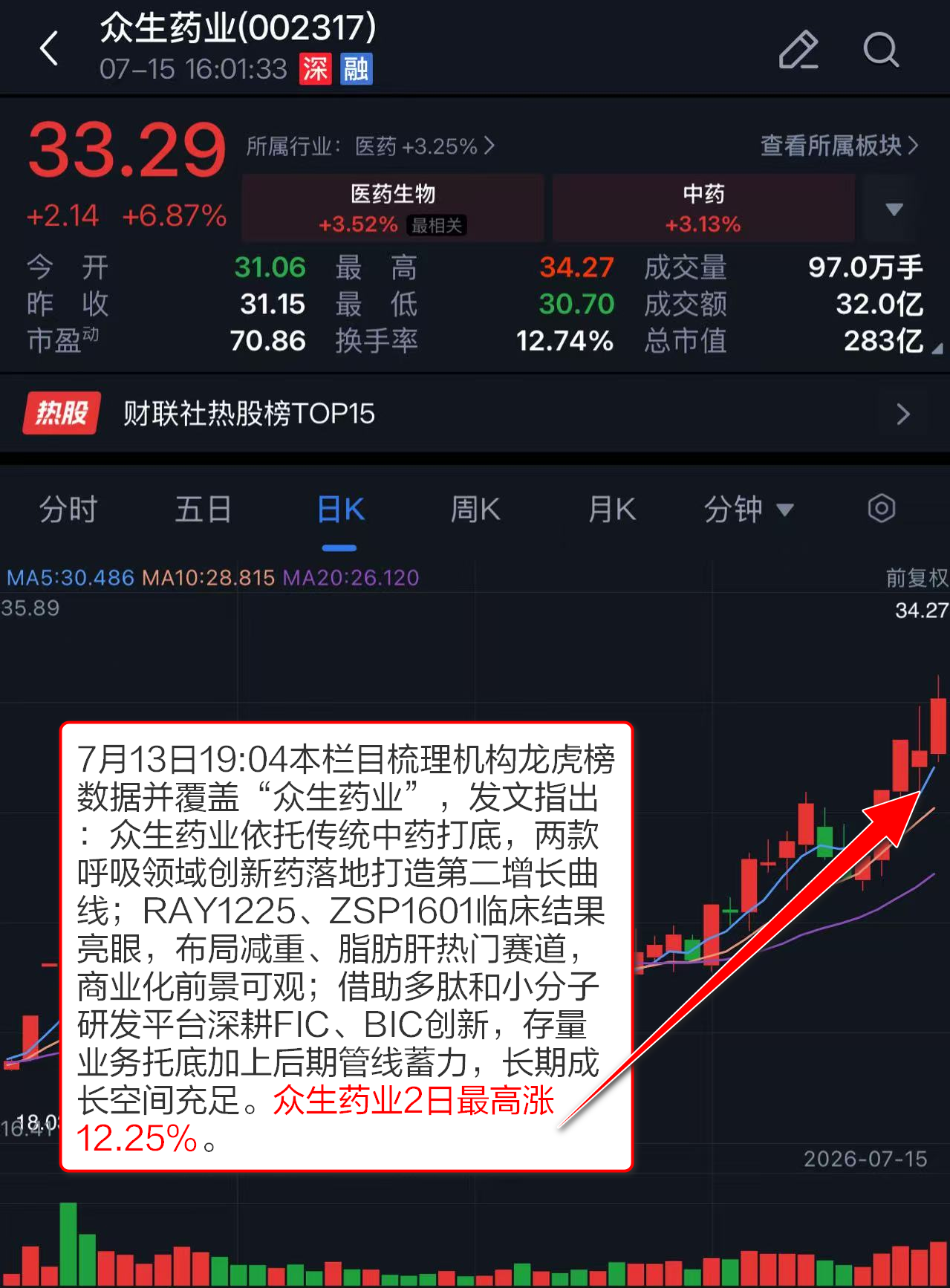Screen dimensions: 950x1288
Task: Change the 前复权 adjustment option
Action: [x=917, y=578]
